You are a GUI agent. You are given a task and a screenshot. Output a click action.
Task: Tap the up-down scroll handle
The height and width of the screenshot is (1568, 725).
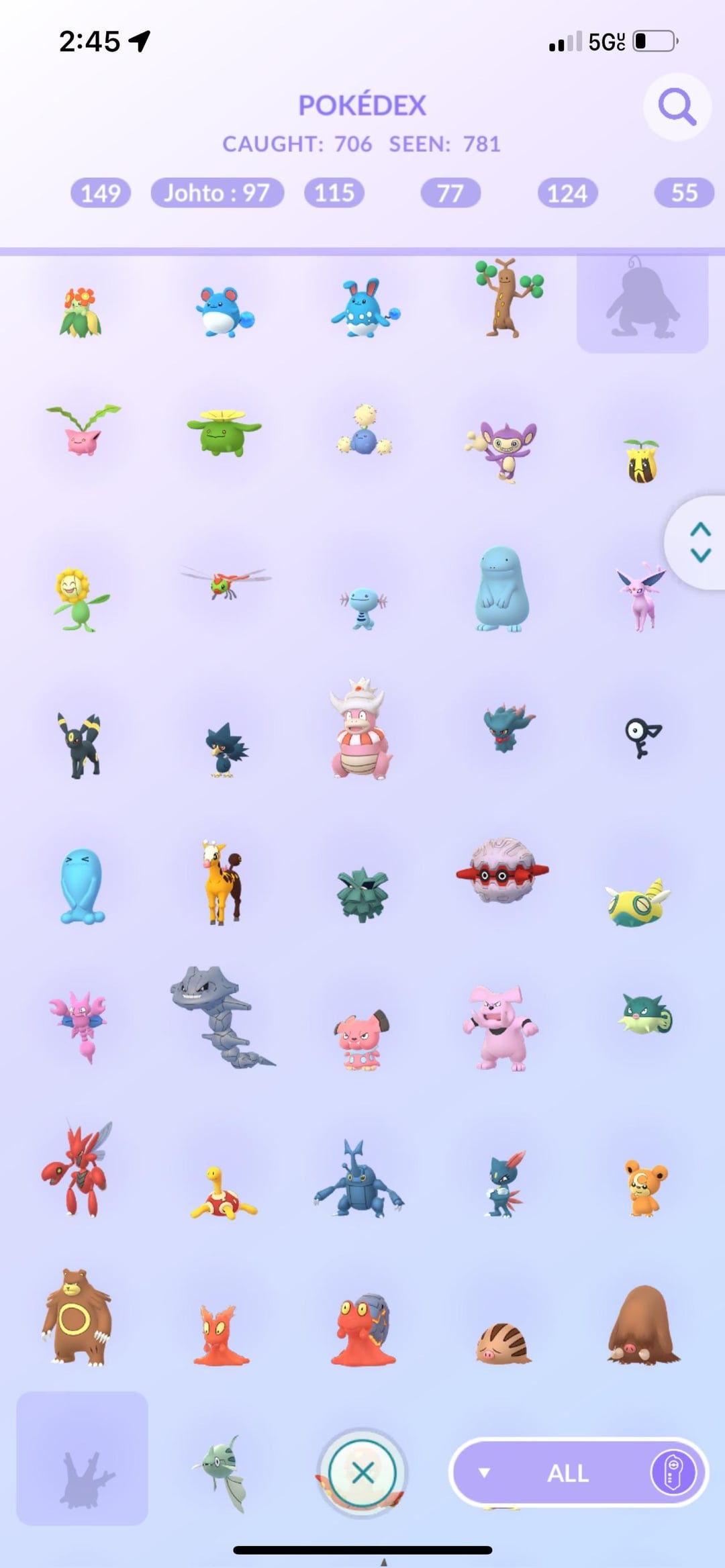point(699,542)
